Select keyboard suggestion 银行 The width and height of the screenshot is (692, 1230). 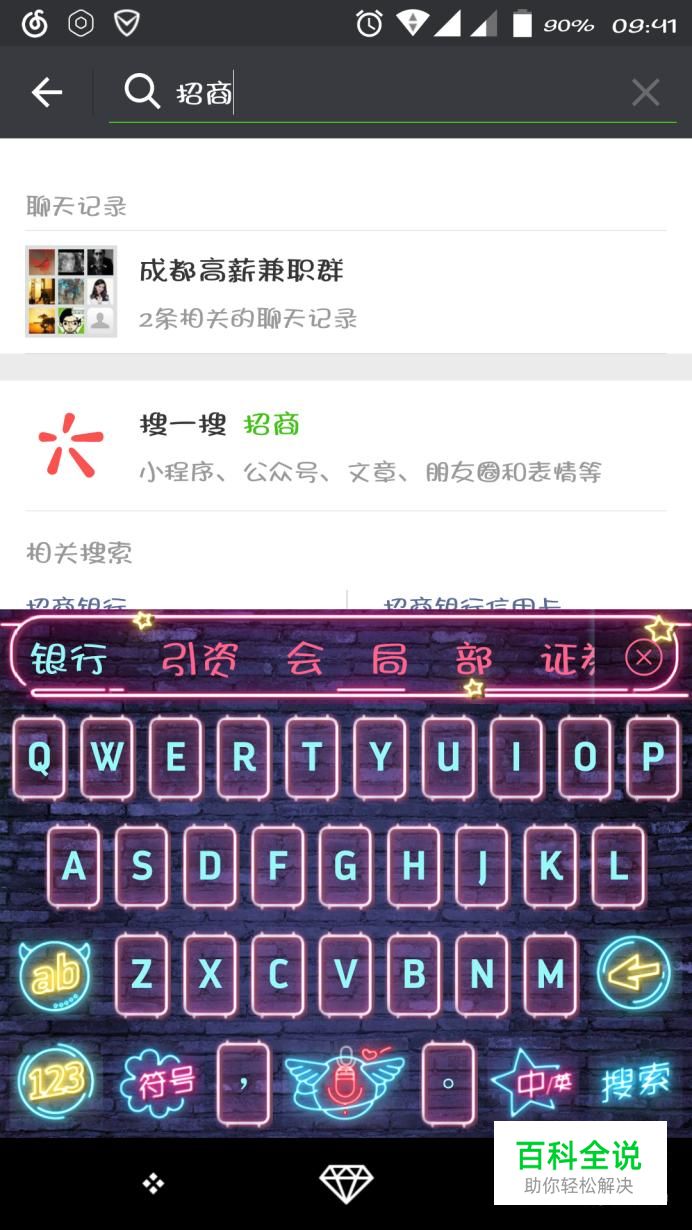pyautogui.click(x=68, y=659)
